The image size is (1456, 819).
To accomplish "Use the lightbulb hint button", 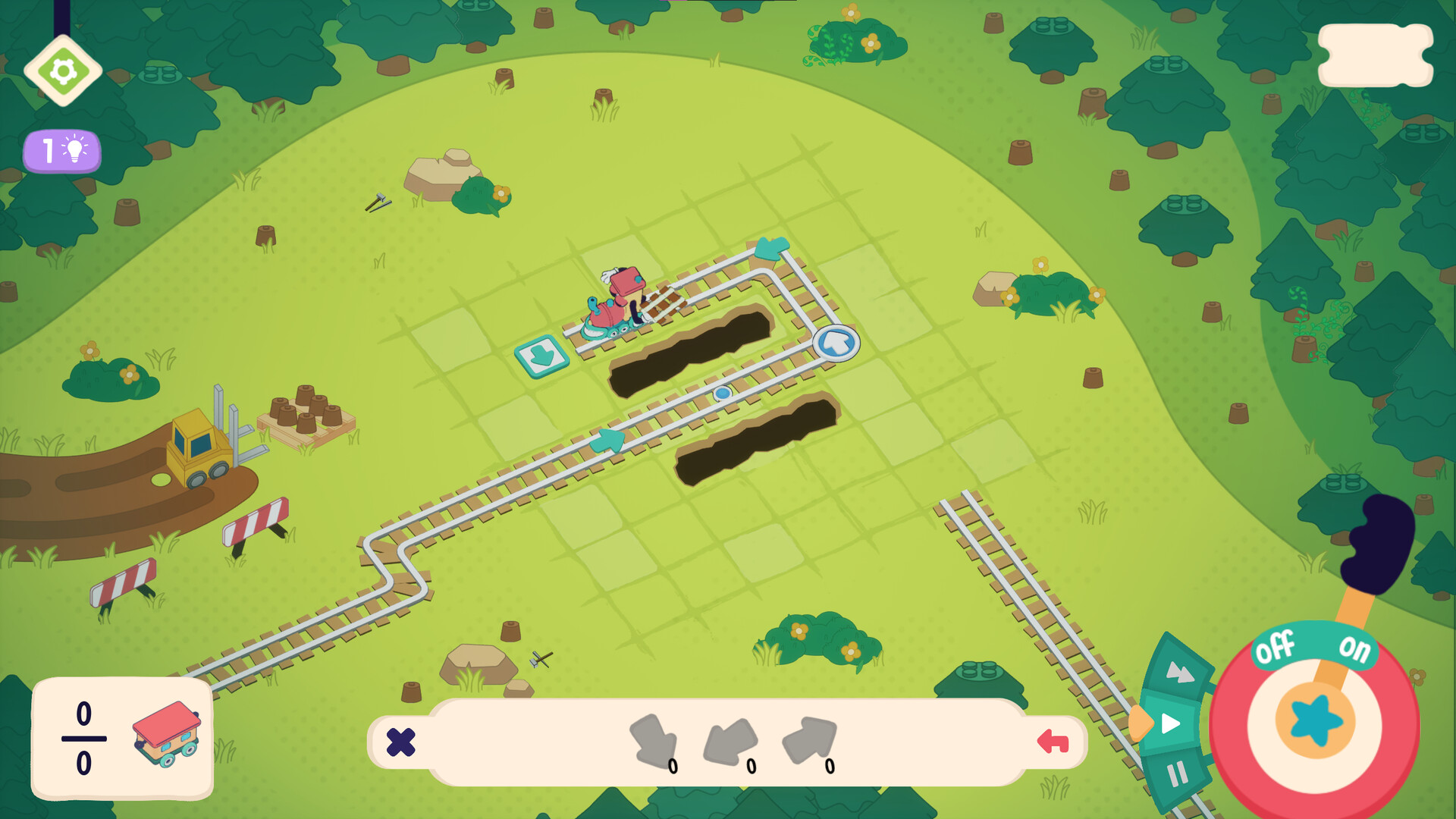I will 62,151.
